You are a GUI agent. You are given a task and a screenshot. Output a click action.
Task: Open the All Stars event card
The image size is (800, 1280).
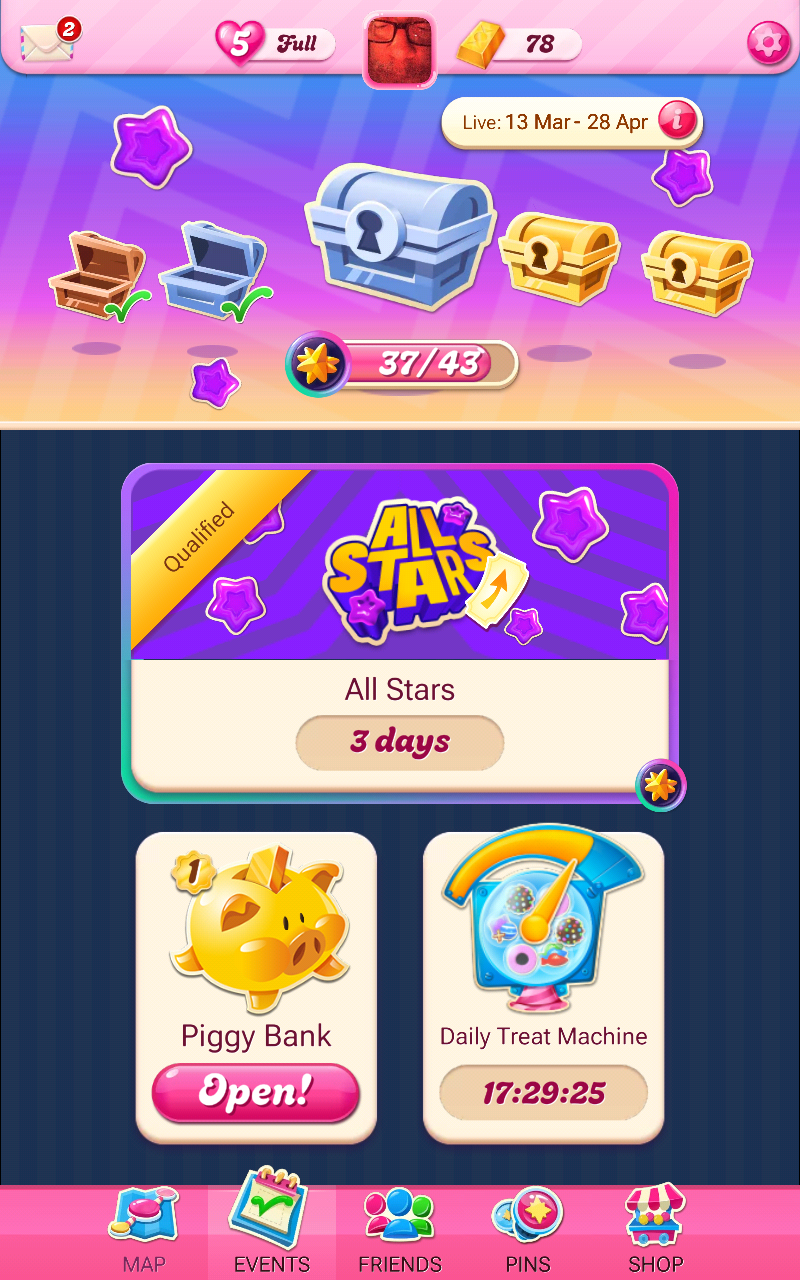400,632
